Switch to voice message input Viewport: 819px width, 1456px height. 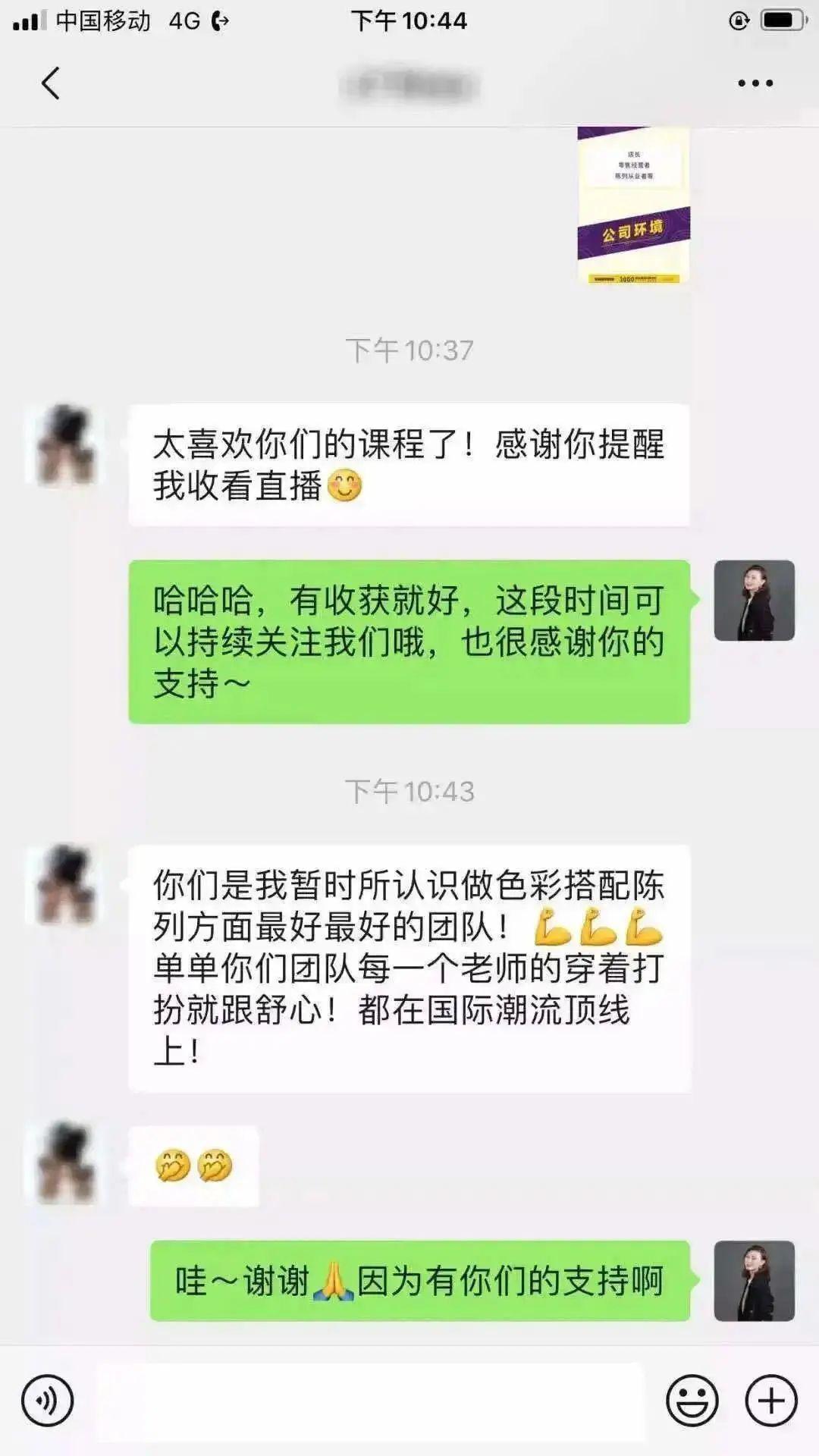[x=47, y=1401]
